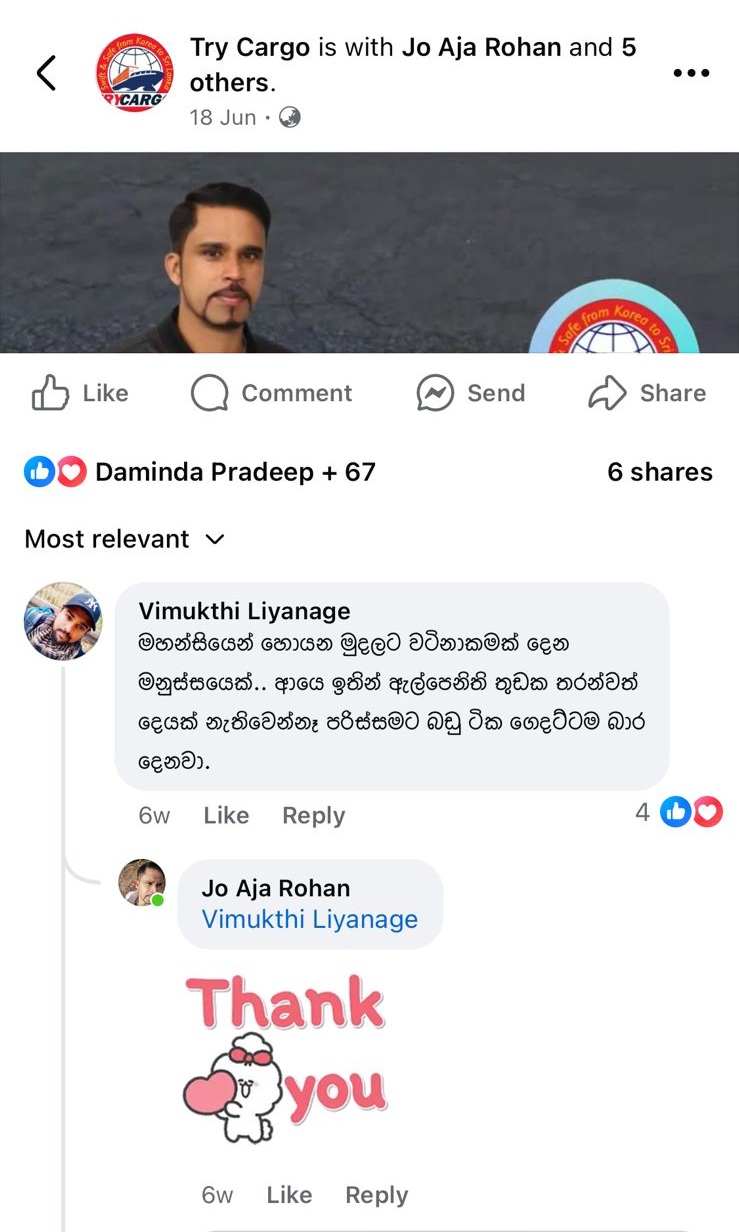
Task: Send the post via Messenger
Action: (x=471, y=393)
